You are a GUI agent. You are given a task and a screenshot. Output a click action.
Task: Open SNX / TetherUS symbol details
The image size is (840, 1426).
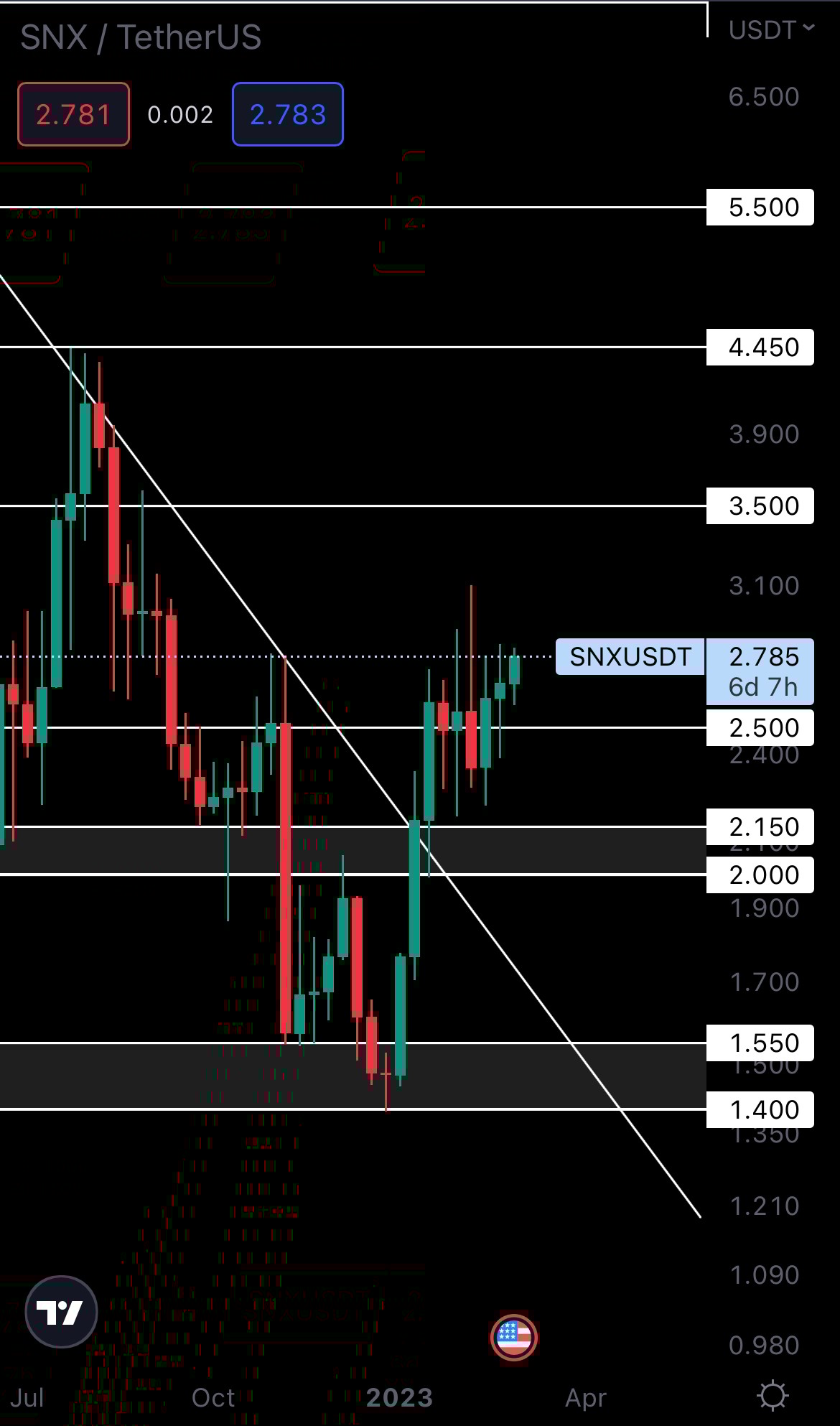pyautogui.click(x=141, y=37)
